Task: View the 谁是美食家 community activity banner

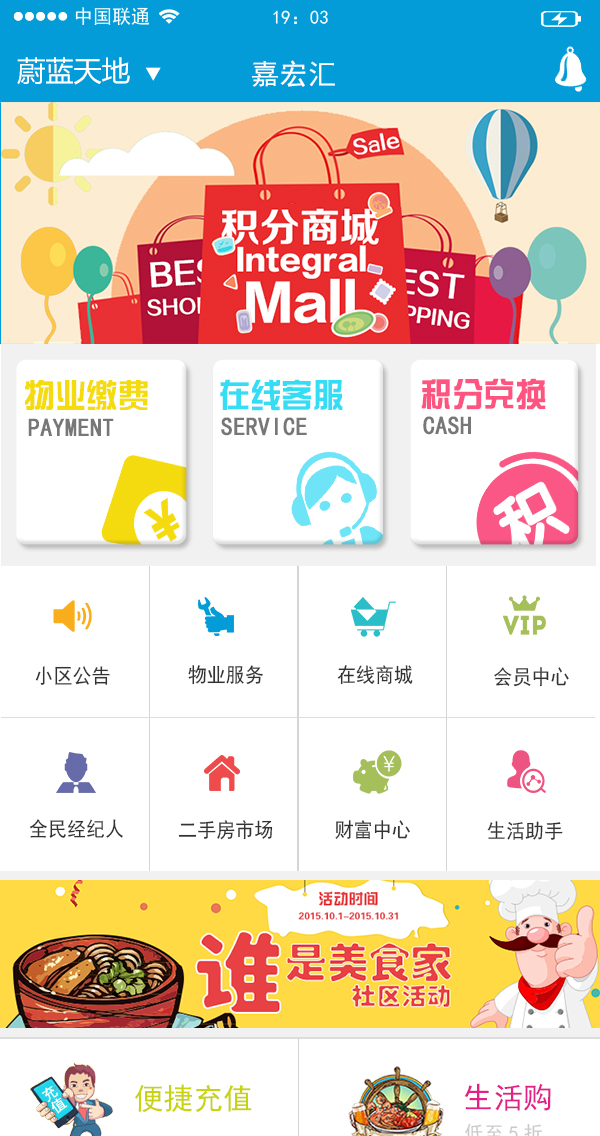Action: 300,954
